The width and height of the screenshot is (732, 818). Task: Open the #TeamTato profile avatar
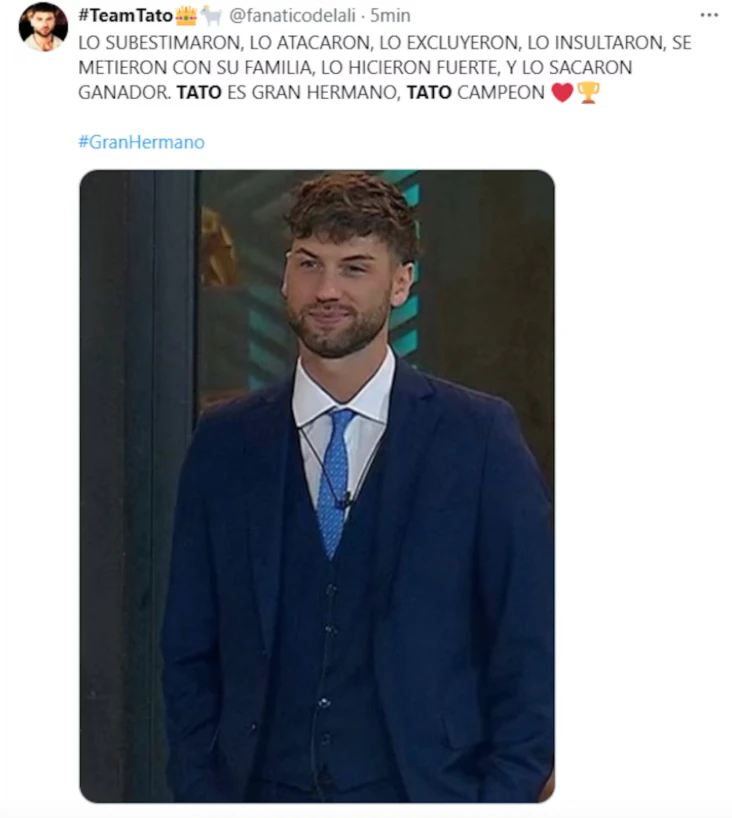tap(43, 27)
